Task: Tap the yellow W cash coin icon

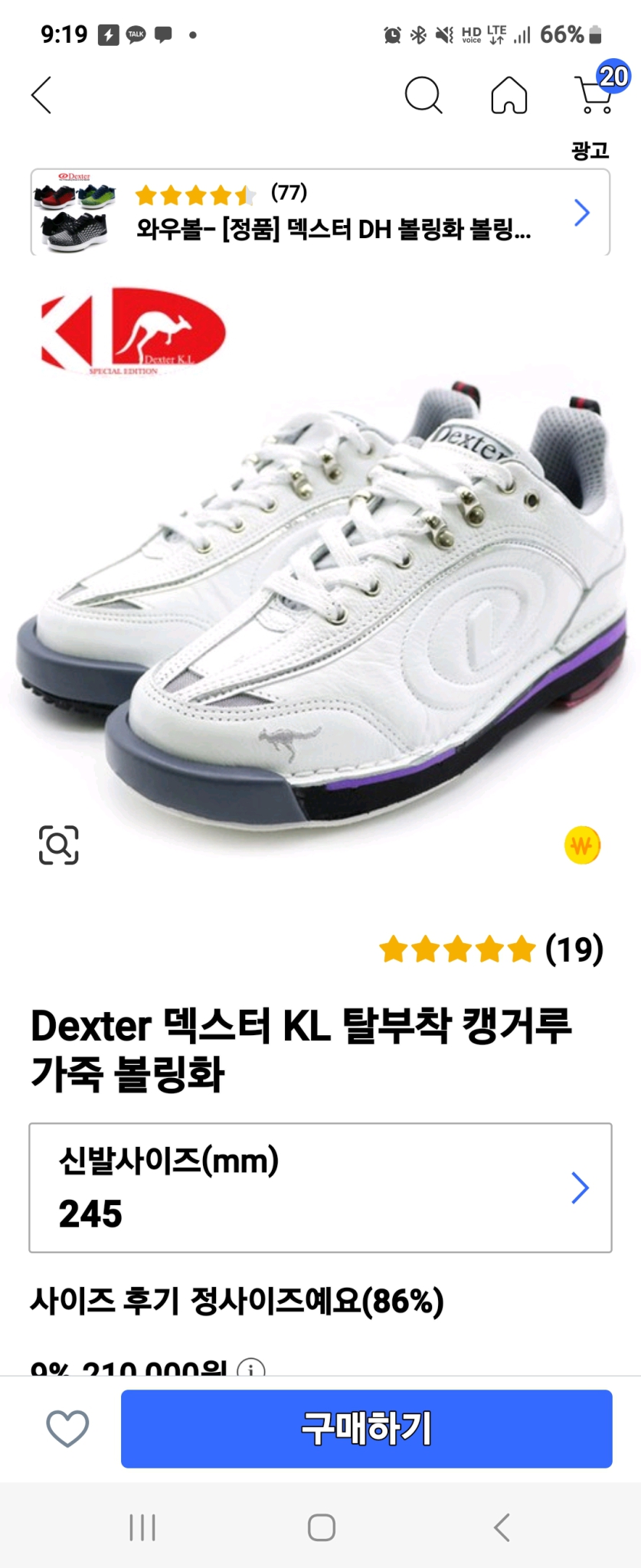Action: tap(584, 846)
